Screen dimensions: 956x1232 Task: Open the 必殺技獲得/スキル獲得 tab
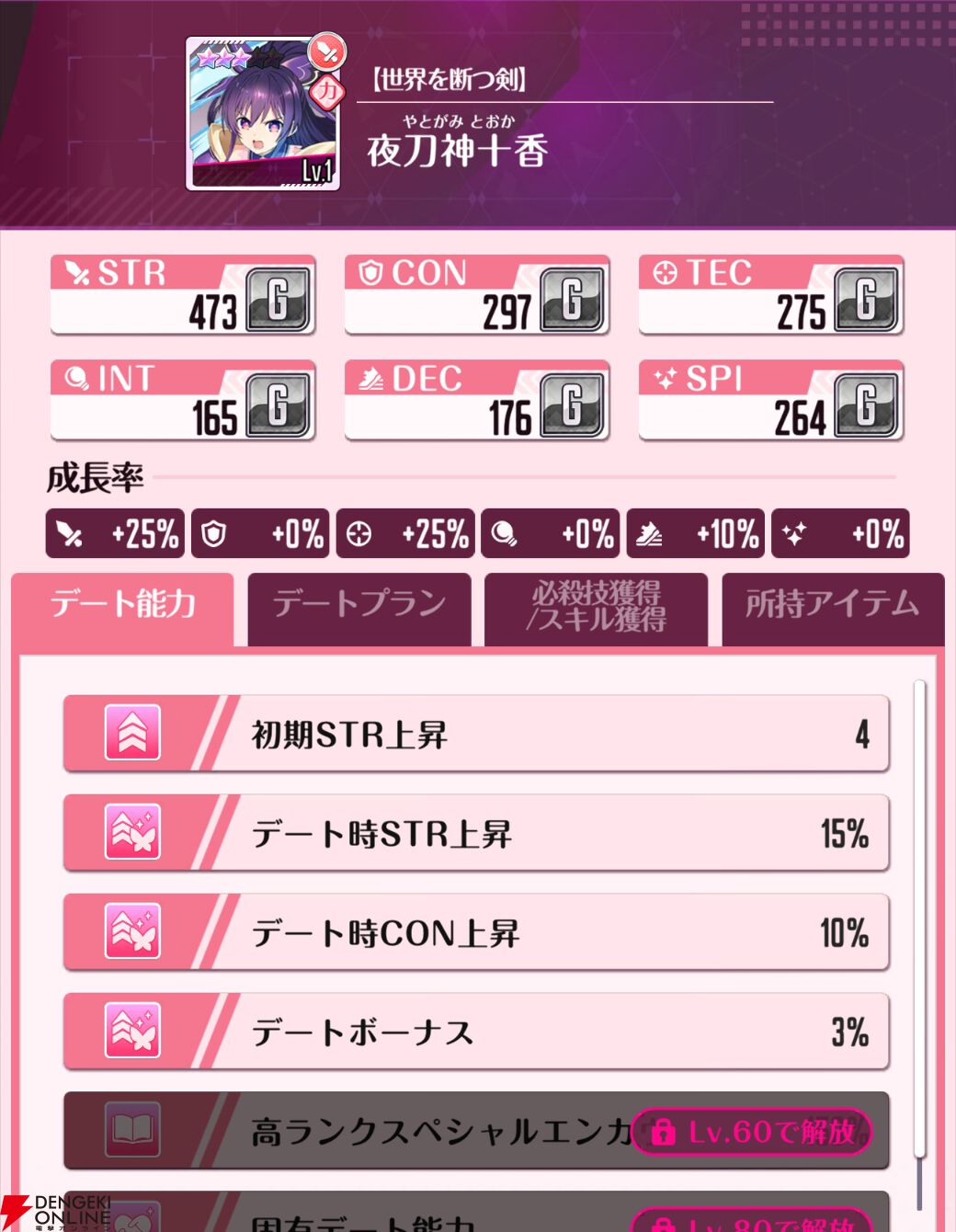(596, 607)
